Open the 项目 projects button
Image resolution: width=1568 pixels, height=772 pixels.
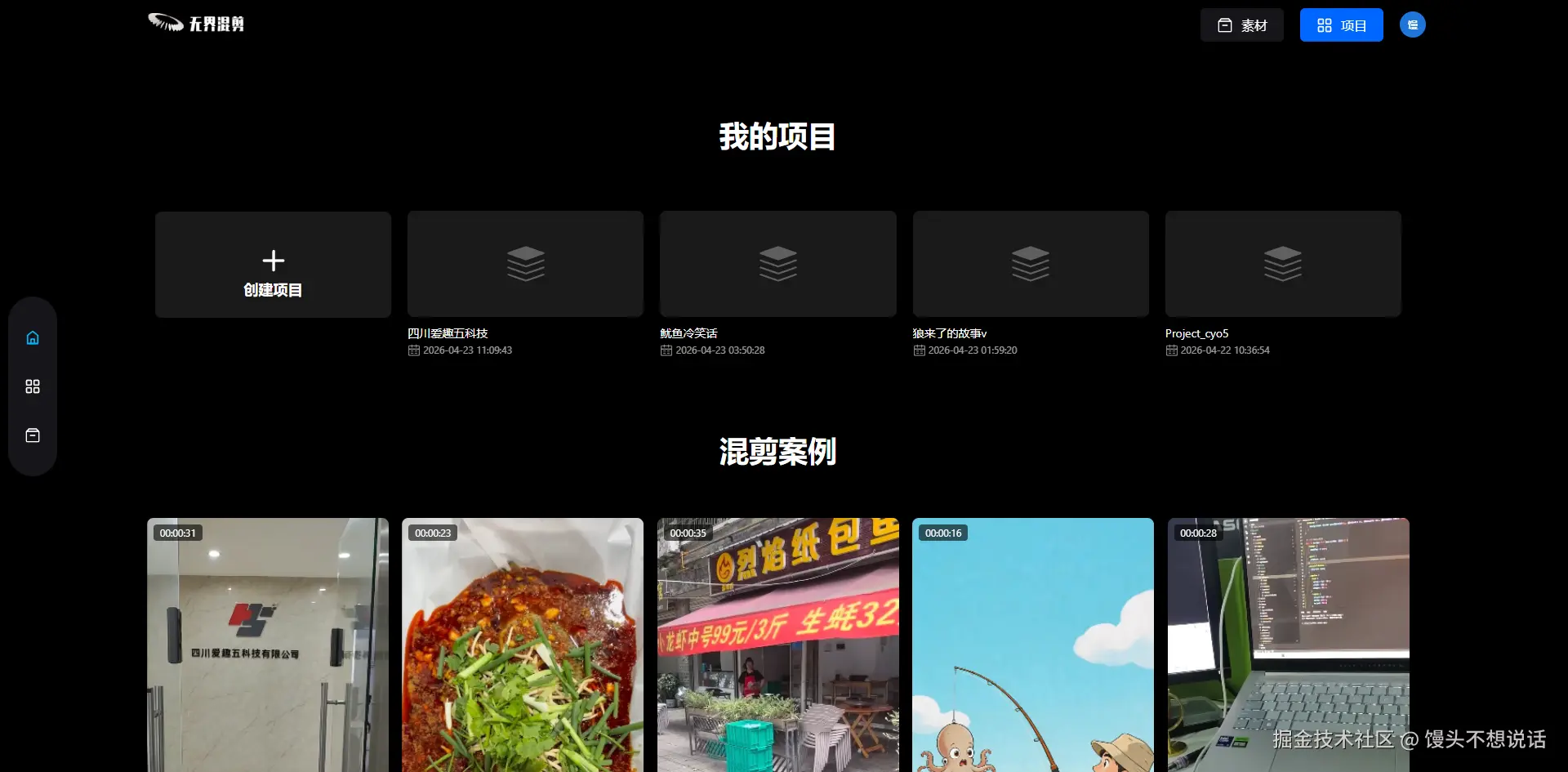(x=1341, y=25)
